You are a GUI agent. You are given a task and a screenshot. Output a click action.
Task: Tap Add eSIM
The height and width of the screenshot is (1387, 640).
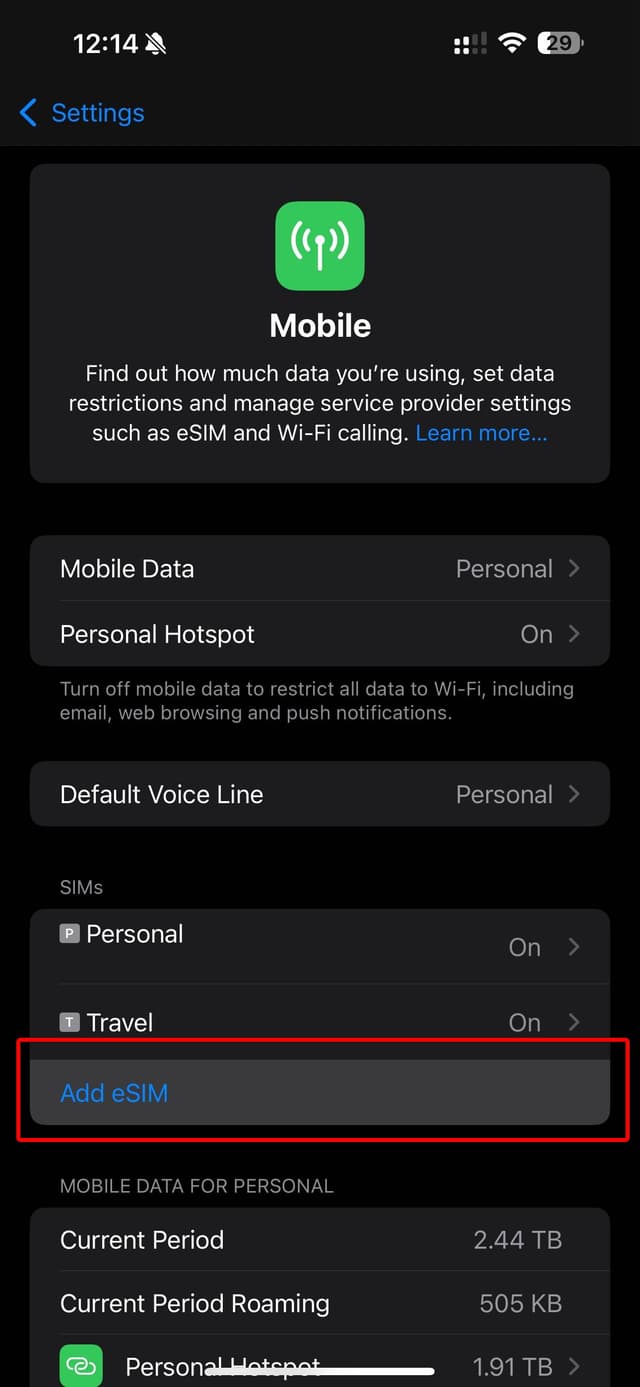pyautogui.click(x=115, y=1093)
